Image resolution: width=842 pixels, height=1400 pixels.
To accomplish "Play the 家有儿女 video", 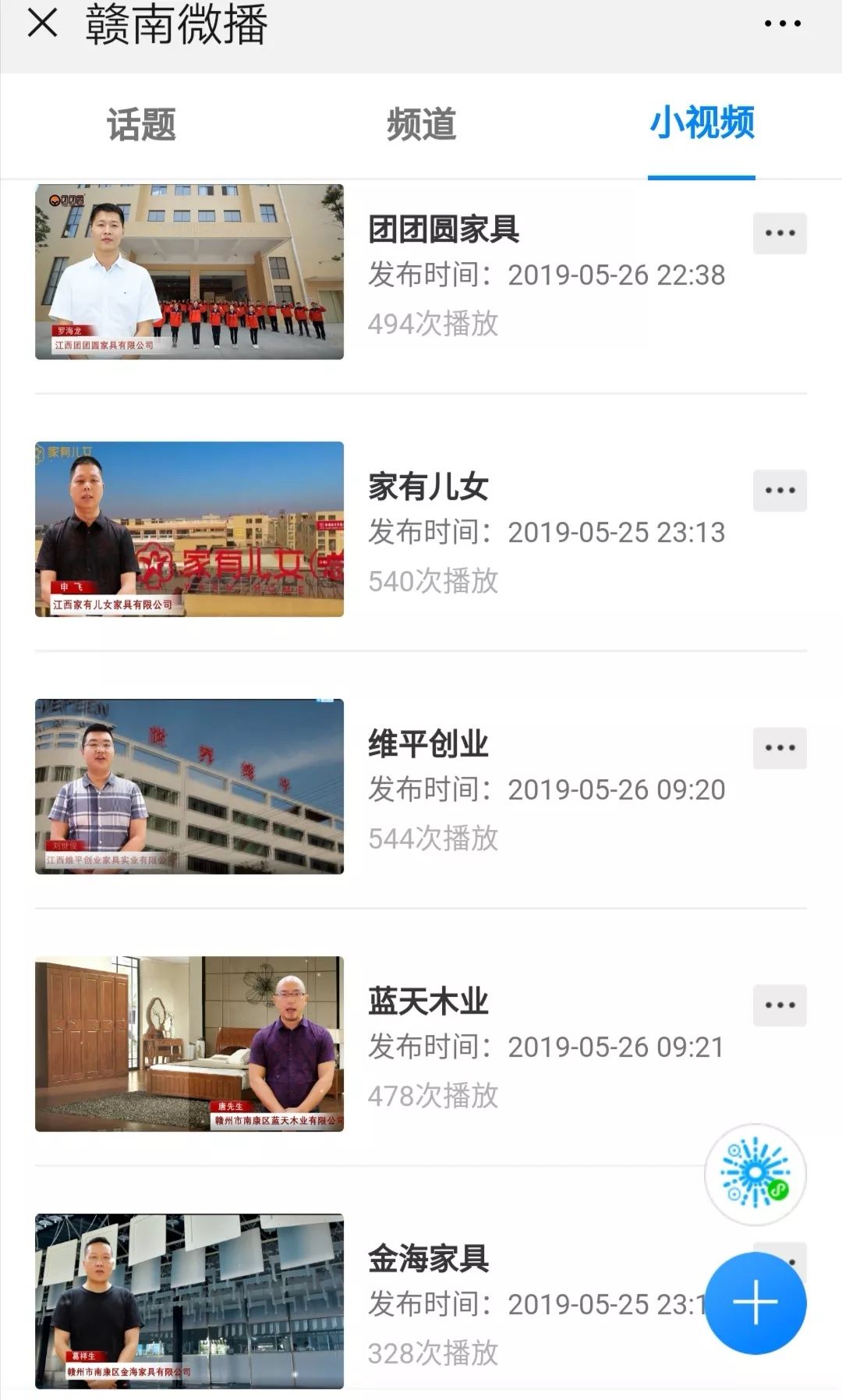I will click(x=189, y=529).
